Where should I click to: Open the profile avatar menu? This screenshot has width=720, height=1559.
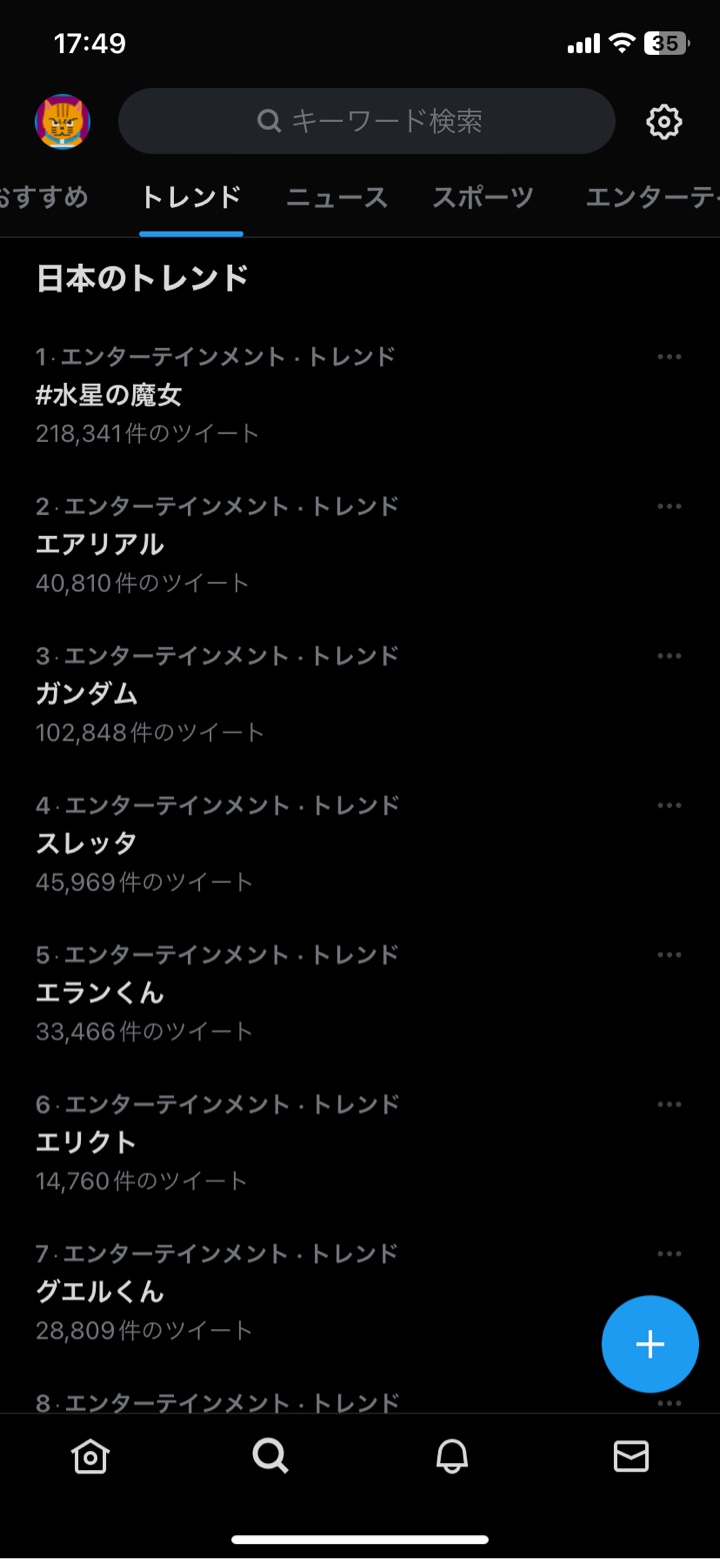coord(62,122)
